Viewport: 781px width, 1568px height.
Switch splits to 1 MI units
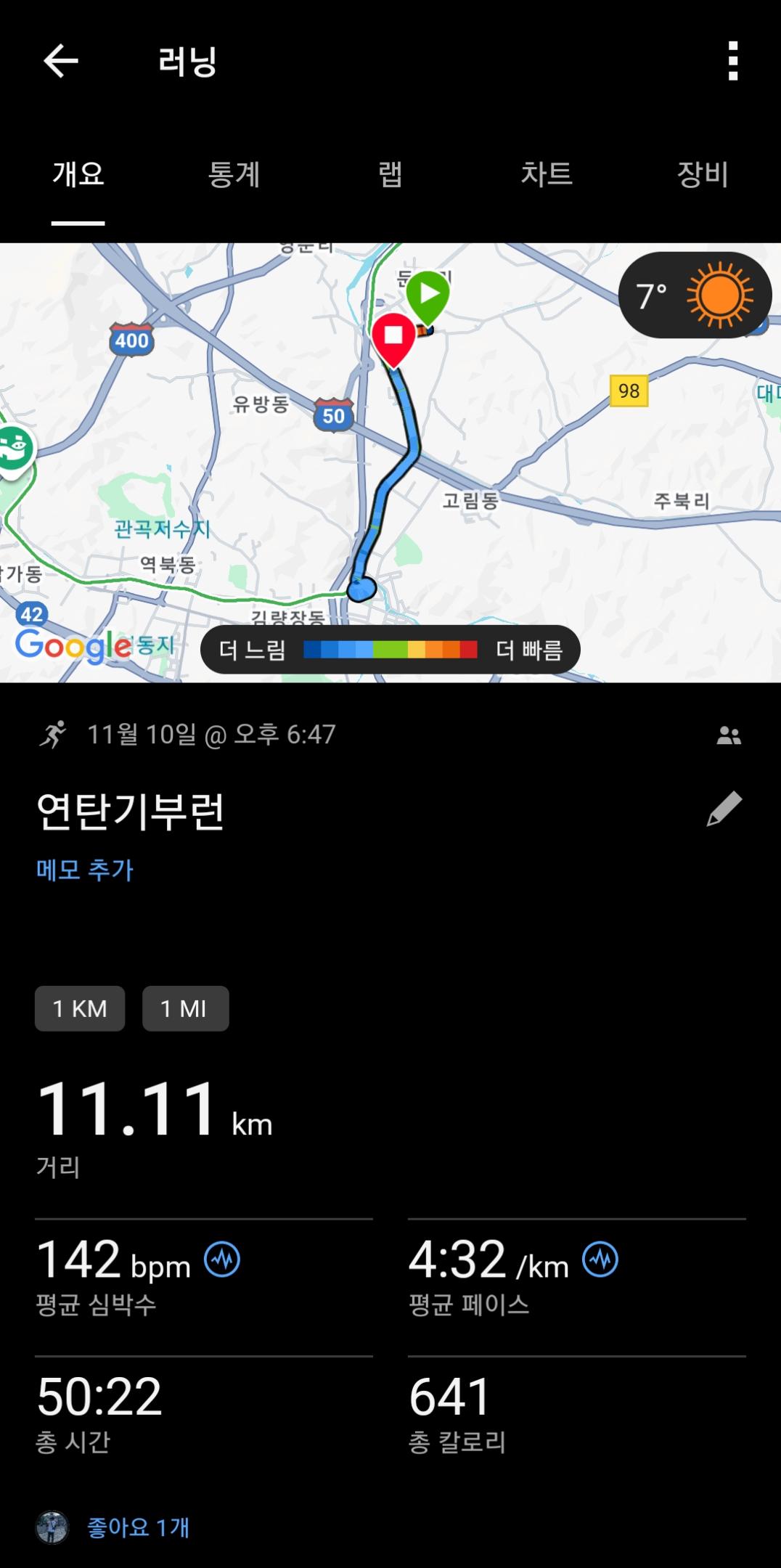tap(185, 1008)
